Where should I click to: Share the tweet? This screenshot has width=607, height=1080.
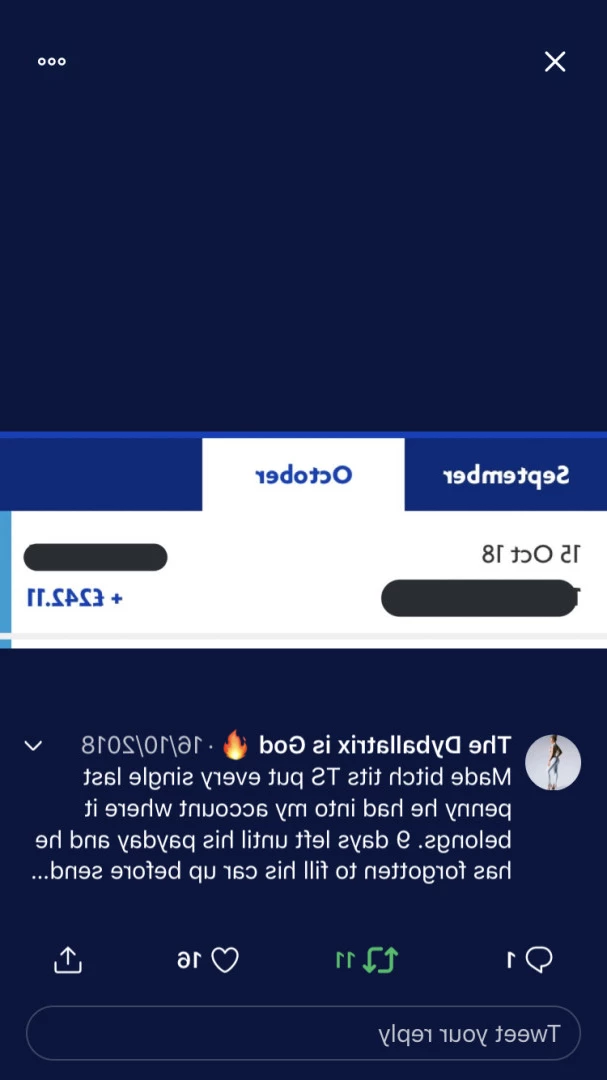click(68, 959)
